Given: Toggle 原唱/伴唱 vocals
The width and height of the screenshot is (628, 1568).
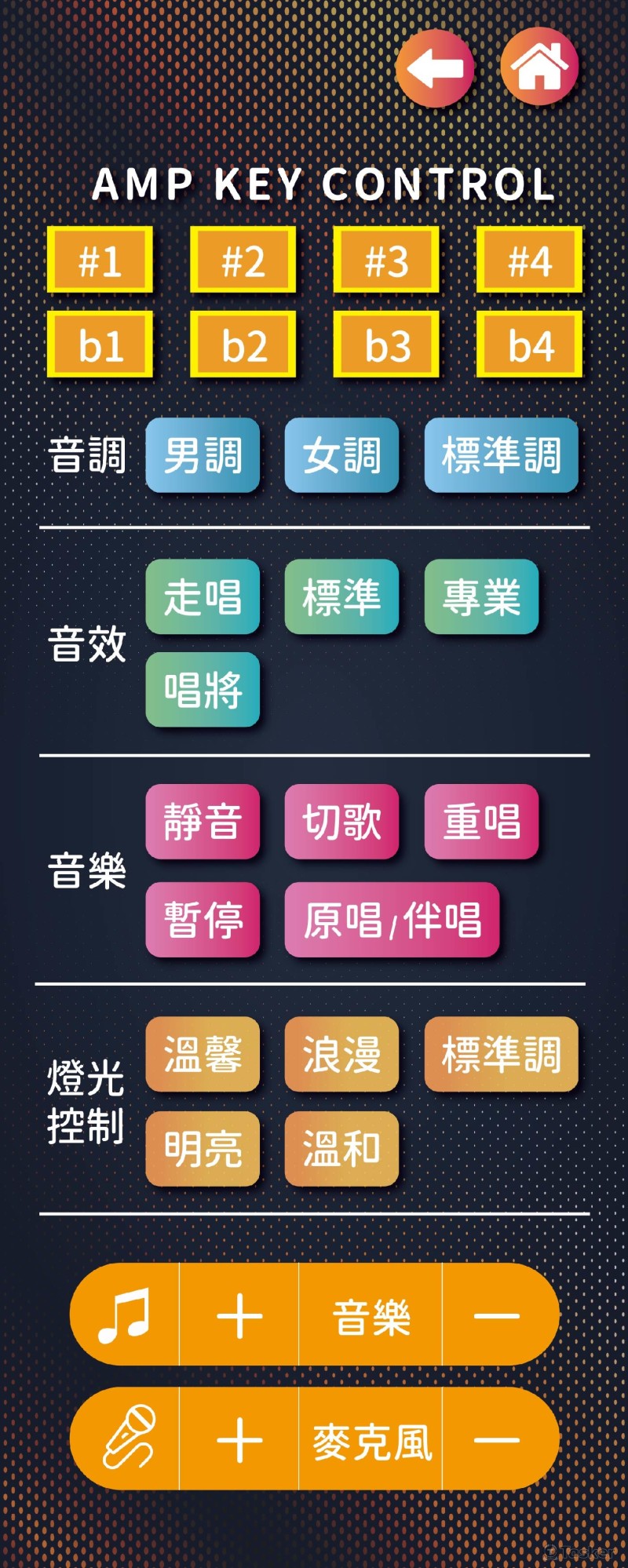Looking at the screenshot, I should pos(392,919).
